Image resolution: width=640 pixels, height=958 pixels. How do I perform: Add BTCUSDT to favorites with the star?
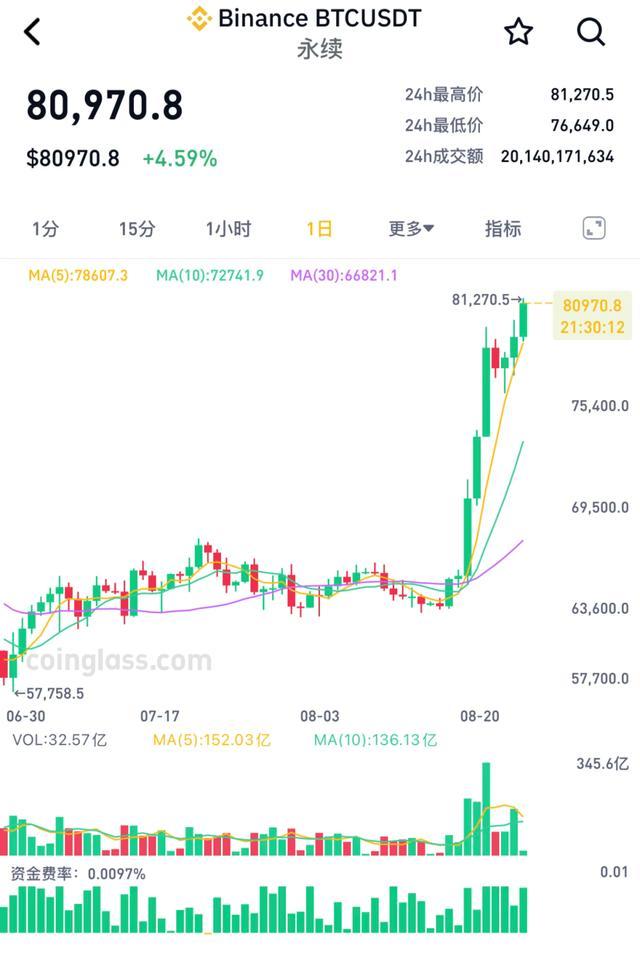point(518,31)
